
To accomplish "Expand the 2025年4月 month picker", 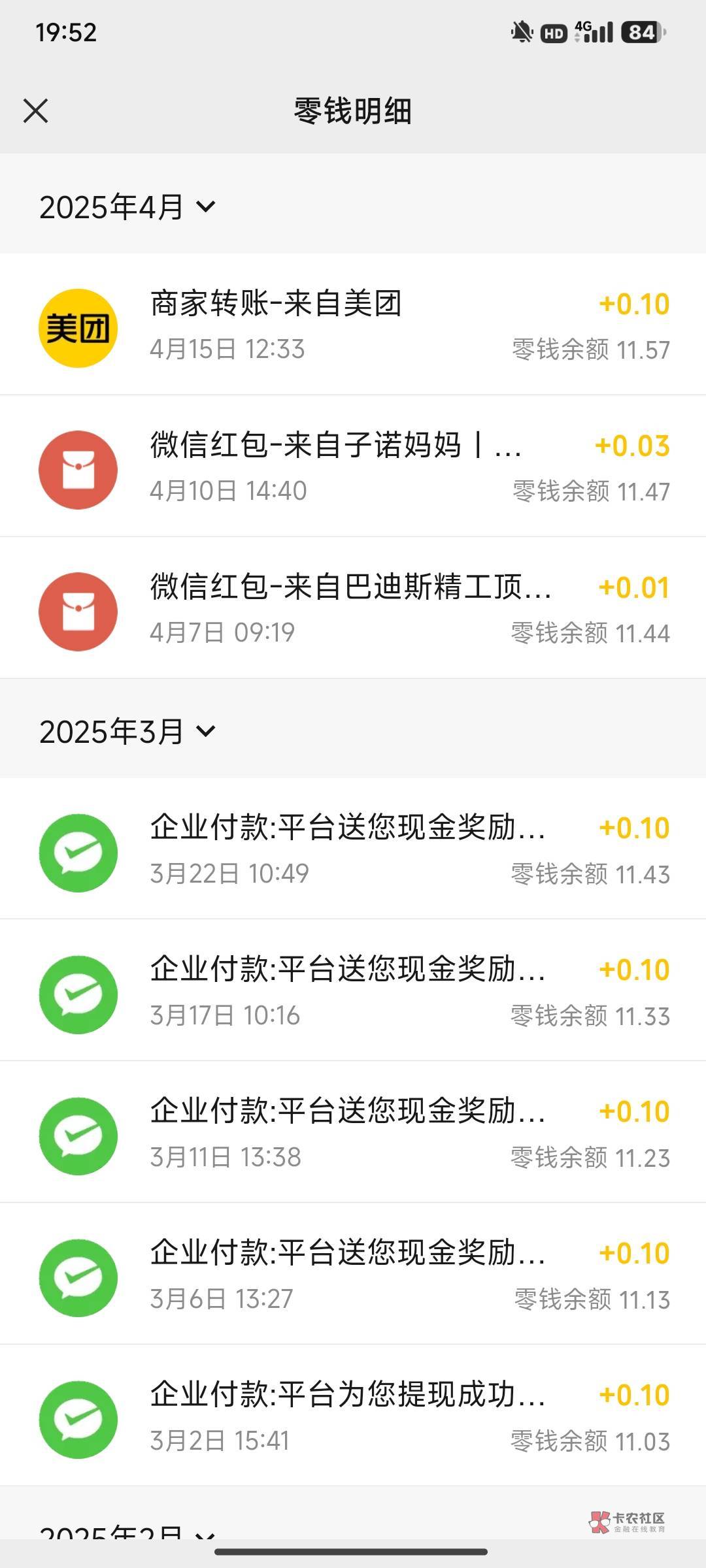I will click(127, 207).
